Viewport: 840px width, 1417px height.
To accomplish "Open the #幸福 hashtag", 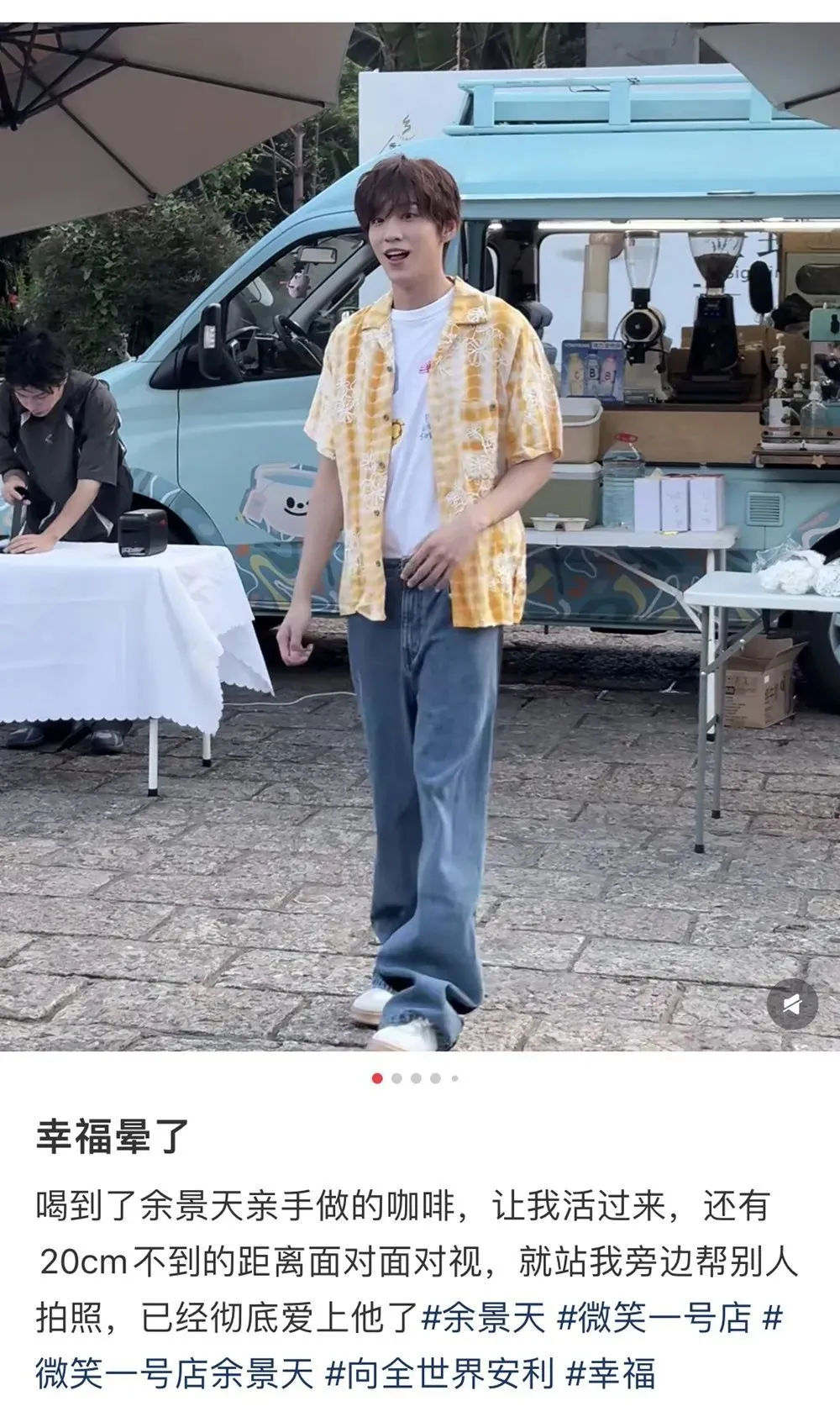I will click(611, 1374).
